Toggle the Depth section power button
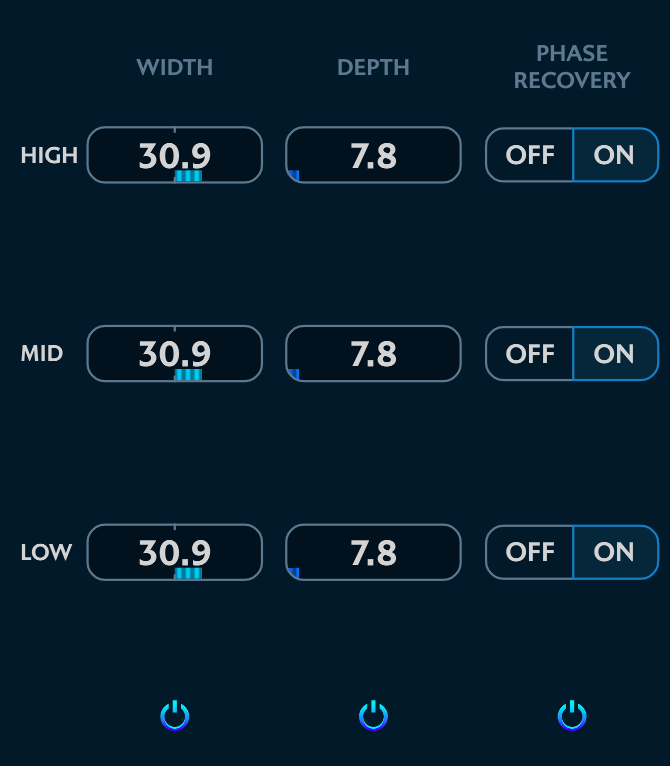670x766 pixels. pyautogui.click(x=373, y=716)
